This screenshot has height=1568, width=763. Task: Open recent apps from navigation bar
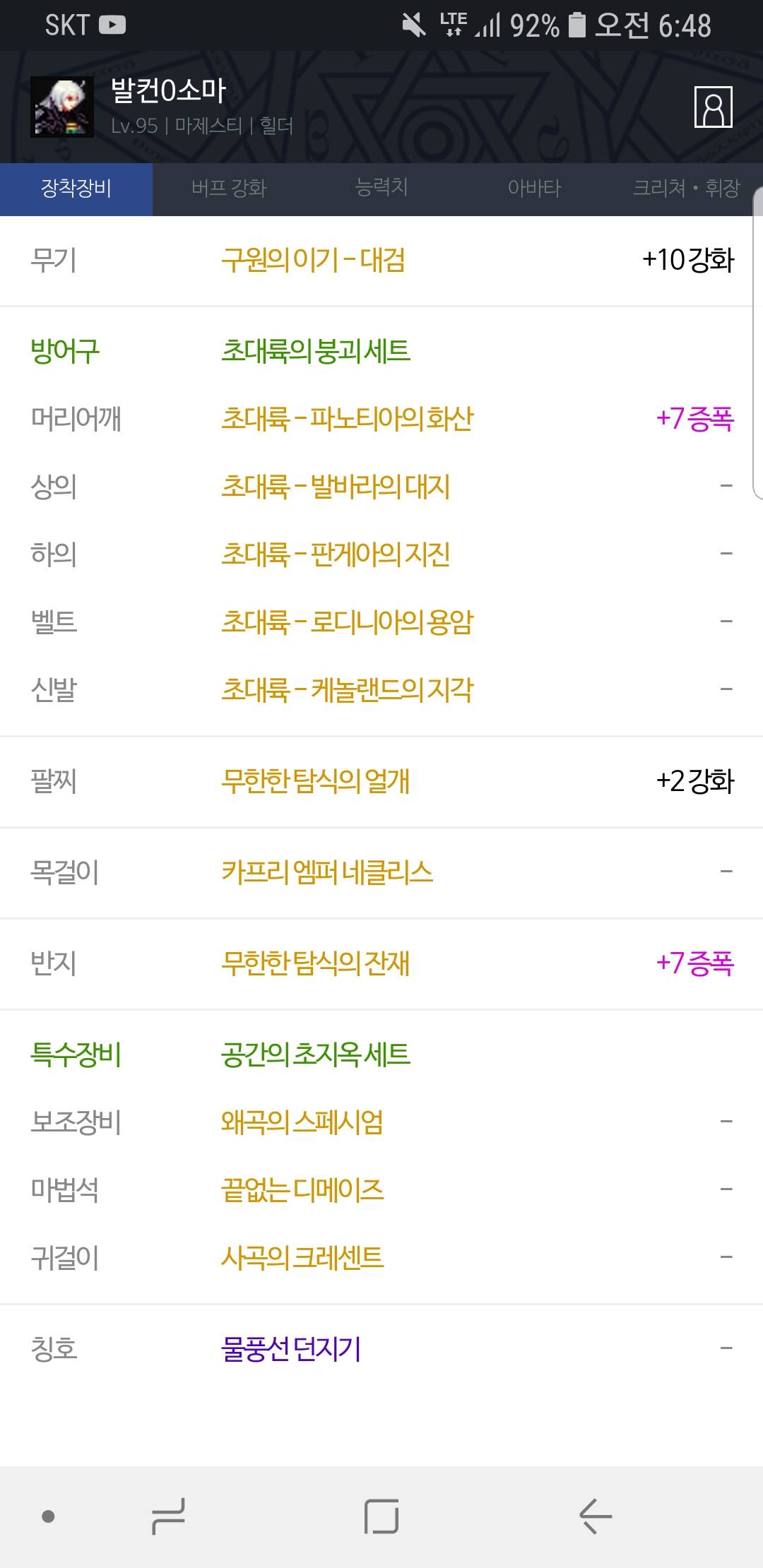pos(168,1516)
